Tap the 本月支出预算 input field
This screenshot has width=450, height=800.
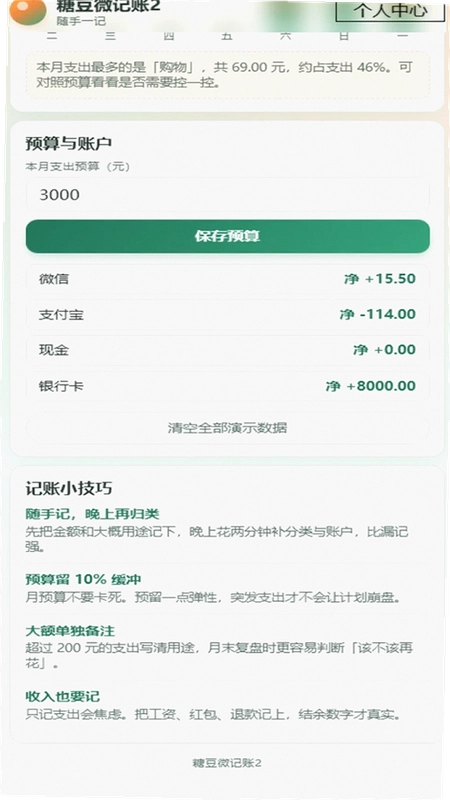(x=228, y=194)
